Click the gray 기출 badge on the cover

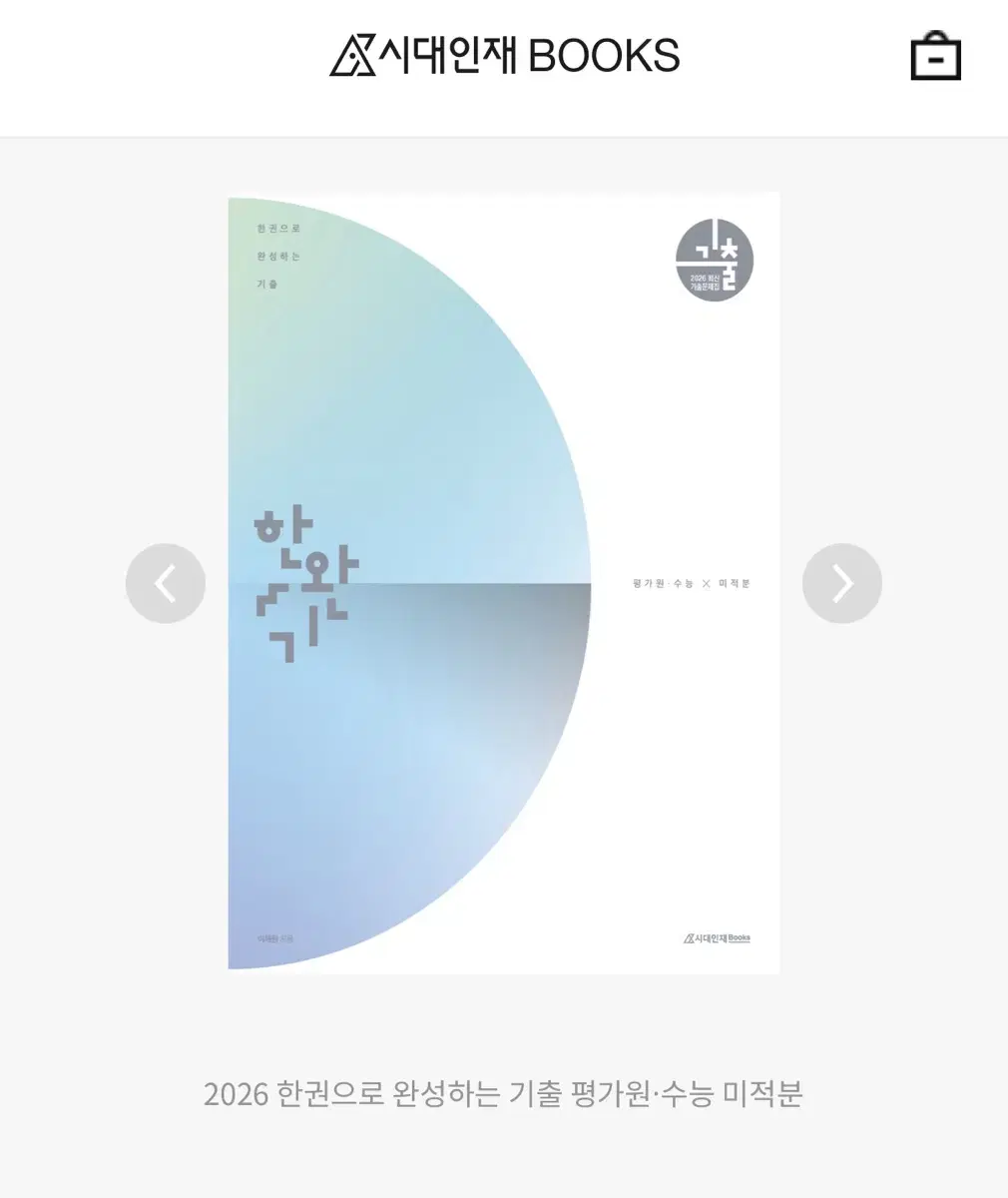(x=713, y=260)
